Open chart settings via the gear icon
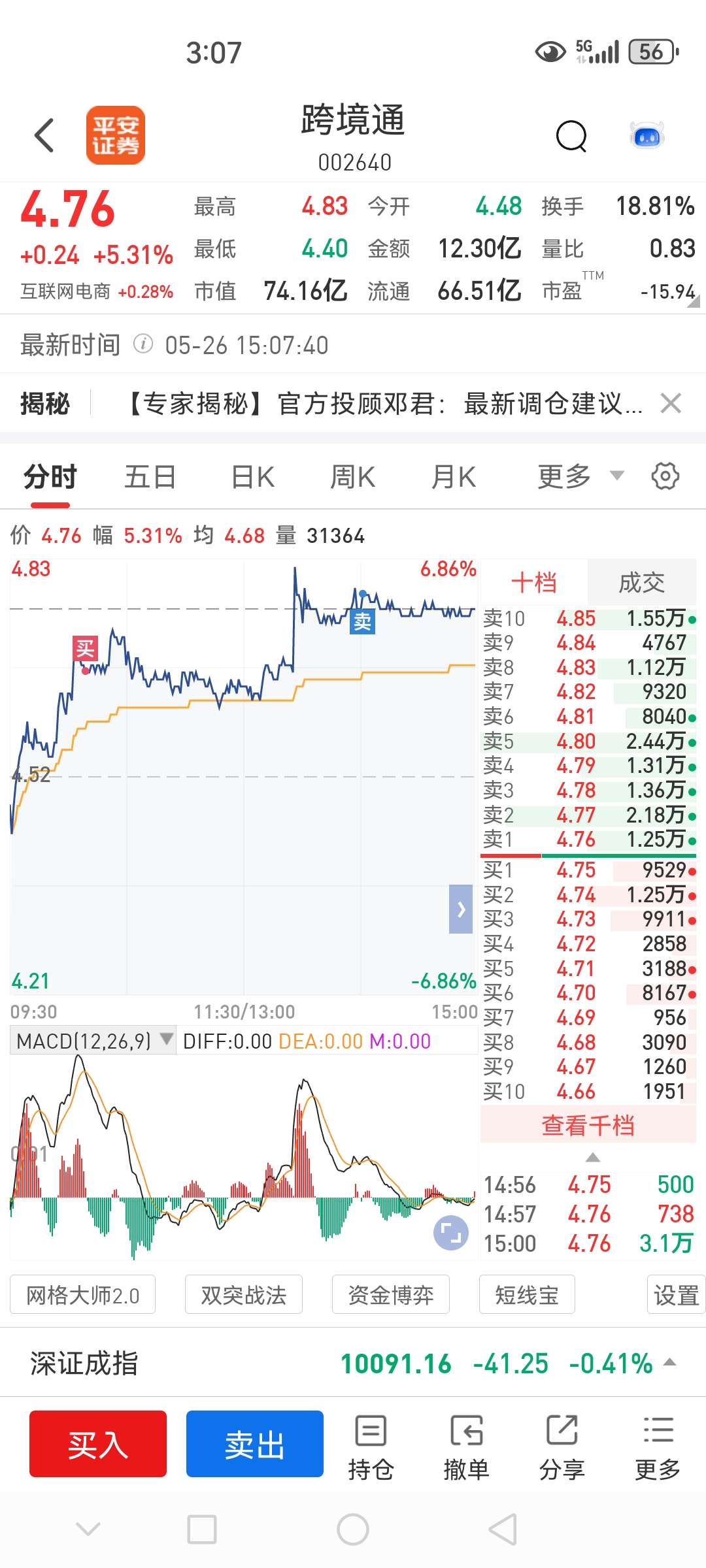This screenshot has height=1568, width=706. tap(665, 476)
